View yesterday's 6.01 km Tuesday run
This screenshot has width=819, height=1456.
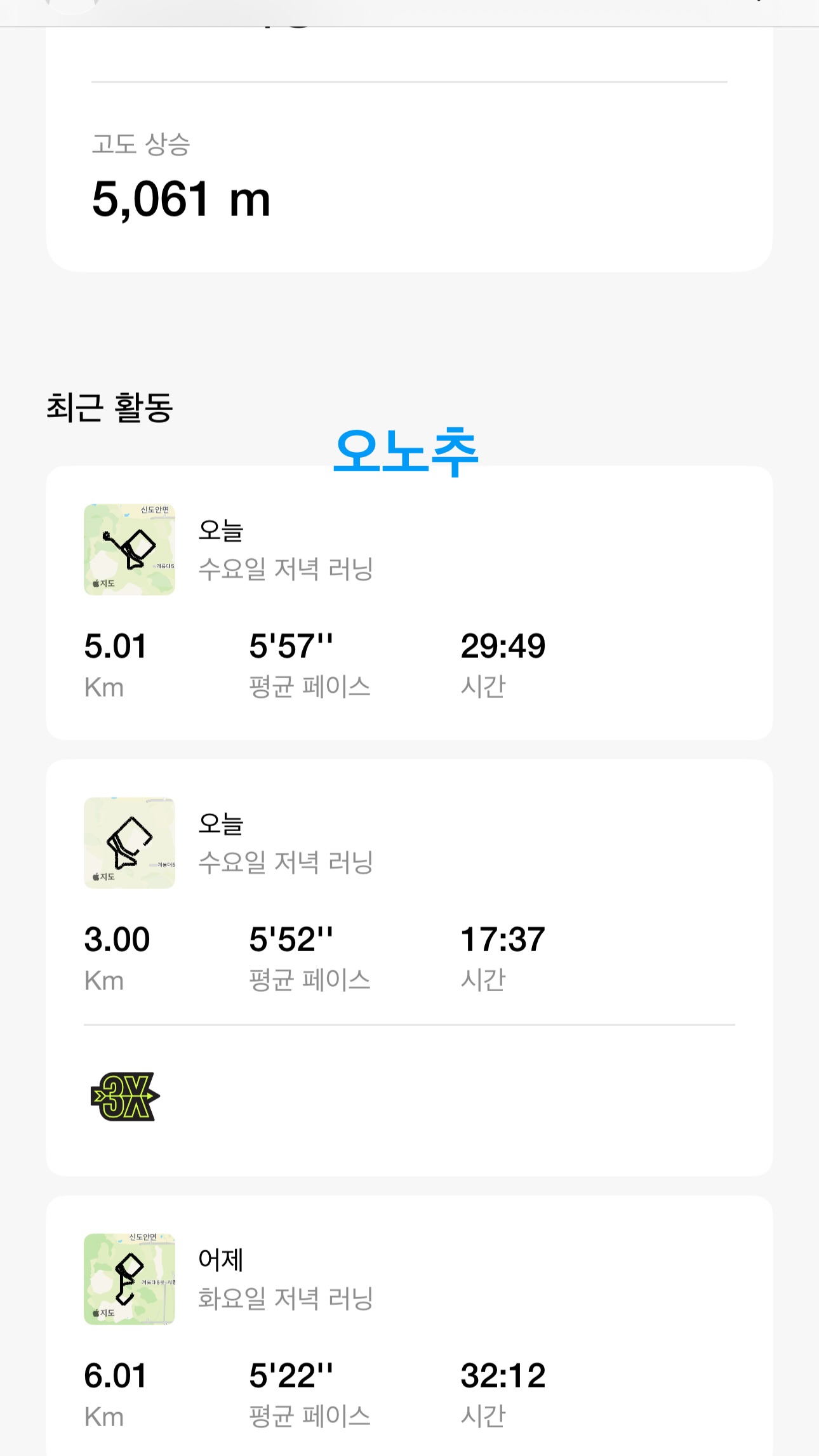(x=409, y=1327)
